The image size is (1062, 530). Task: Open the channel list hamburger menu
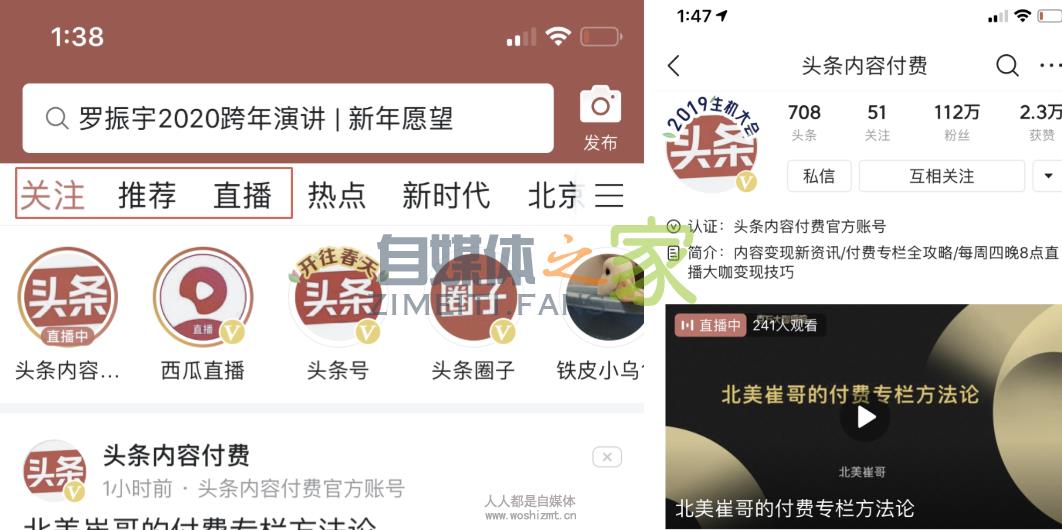[x=609, y=194]
